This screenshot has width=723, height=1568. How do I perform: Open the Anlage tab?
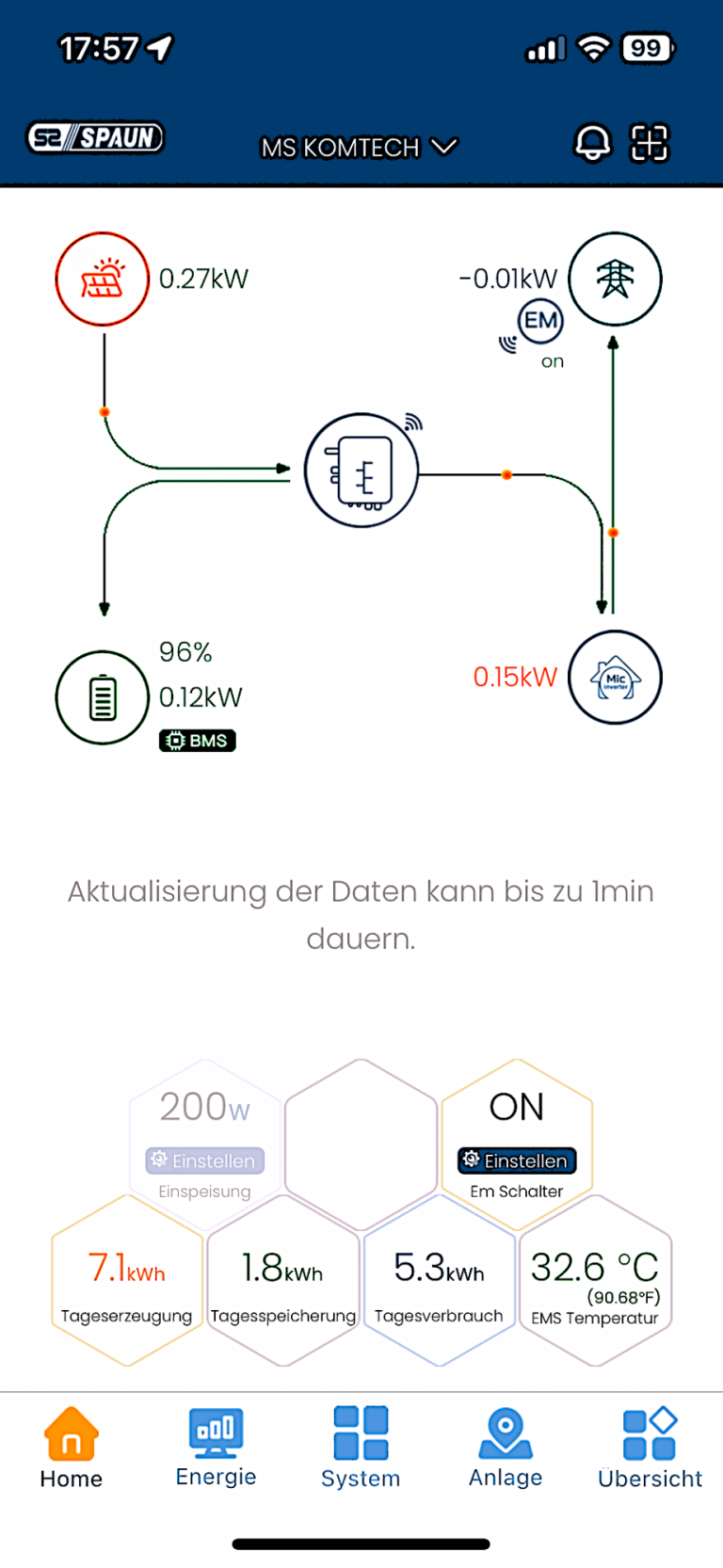[506, 1448]
